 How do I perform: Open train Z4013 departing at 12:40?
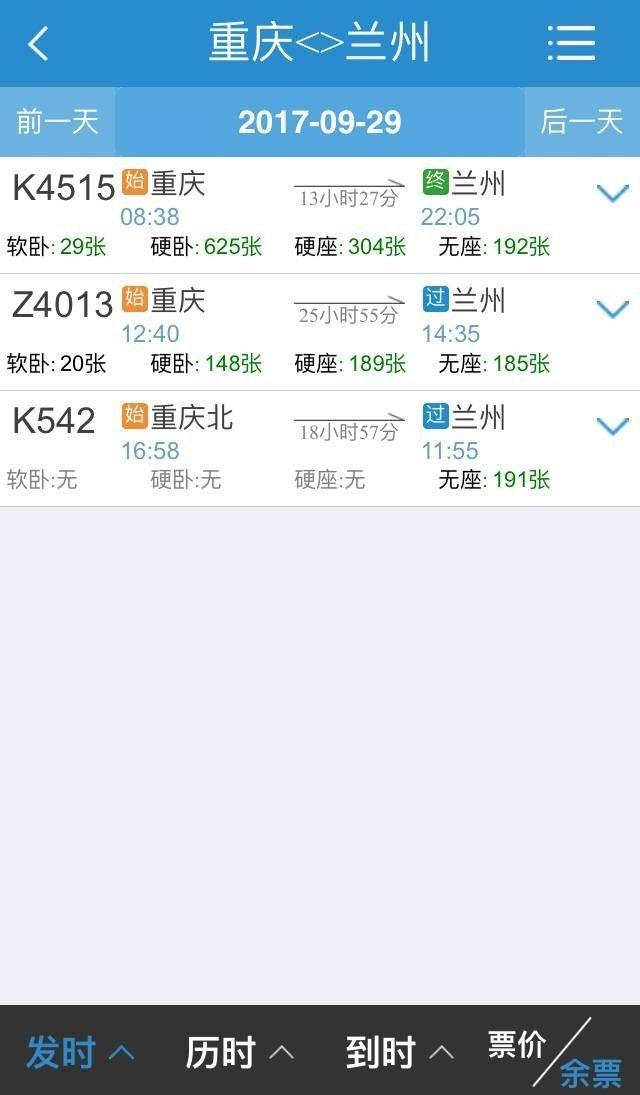[x=320, y=332]
